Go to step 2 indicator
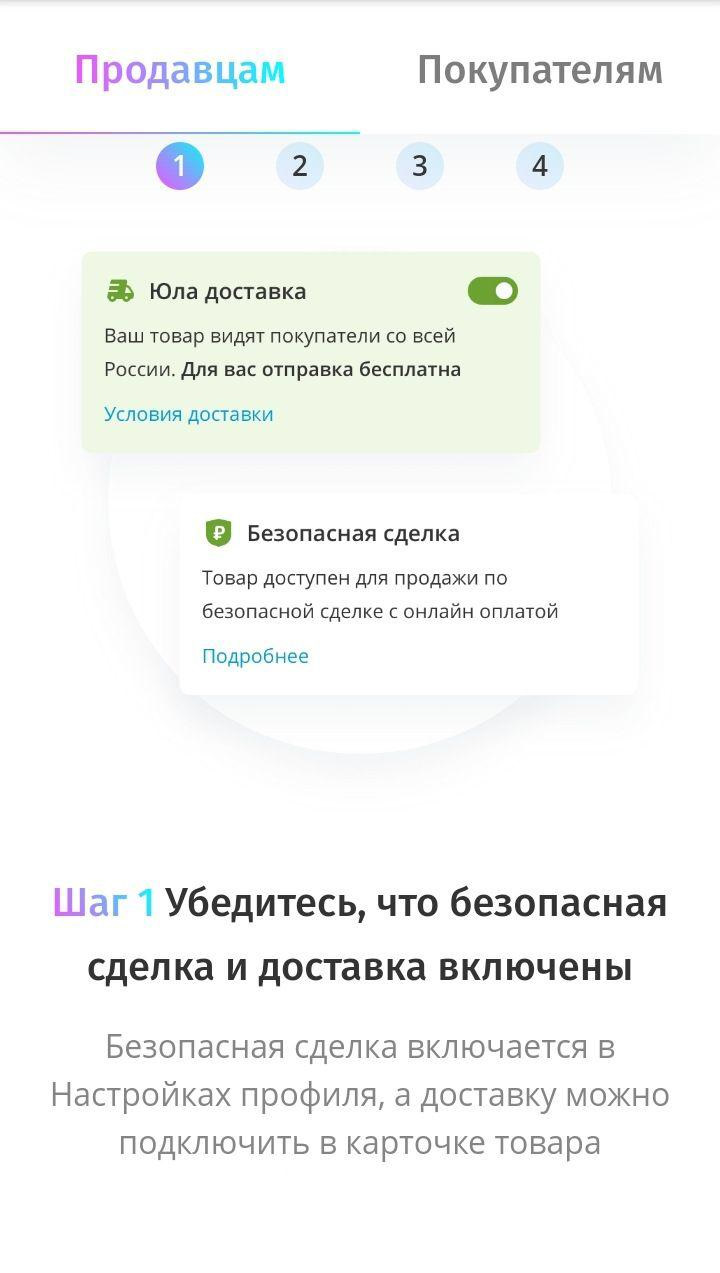This screenshot has width=720, height=1273. tap(300, 166)
